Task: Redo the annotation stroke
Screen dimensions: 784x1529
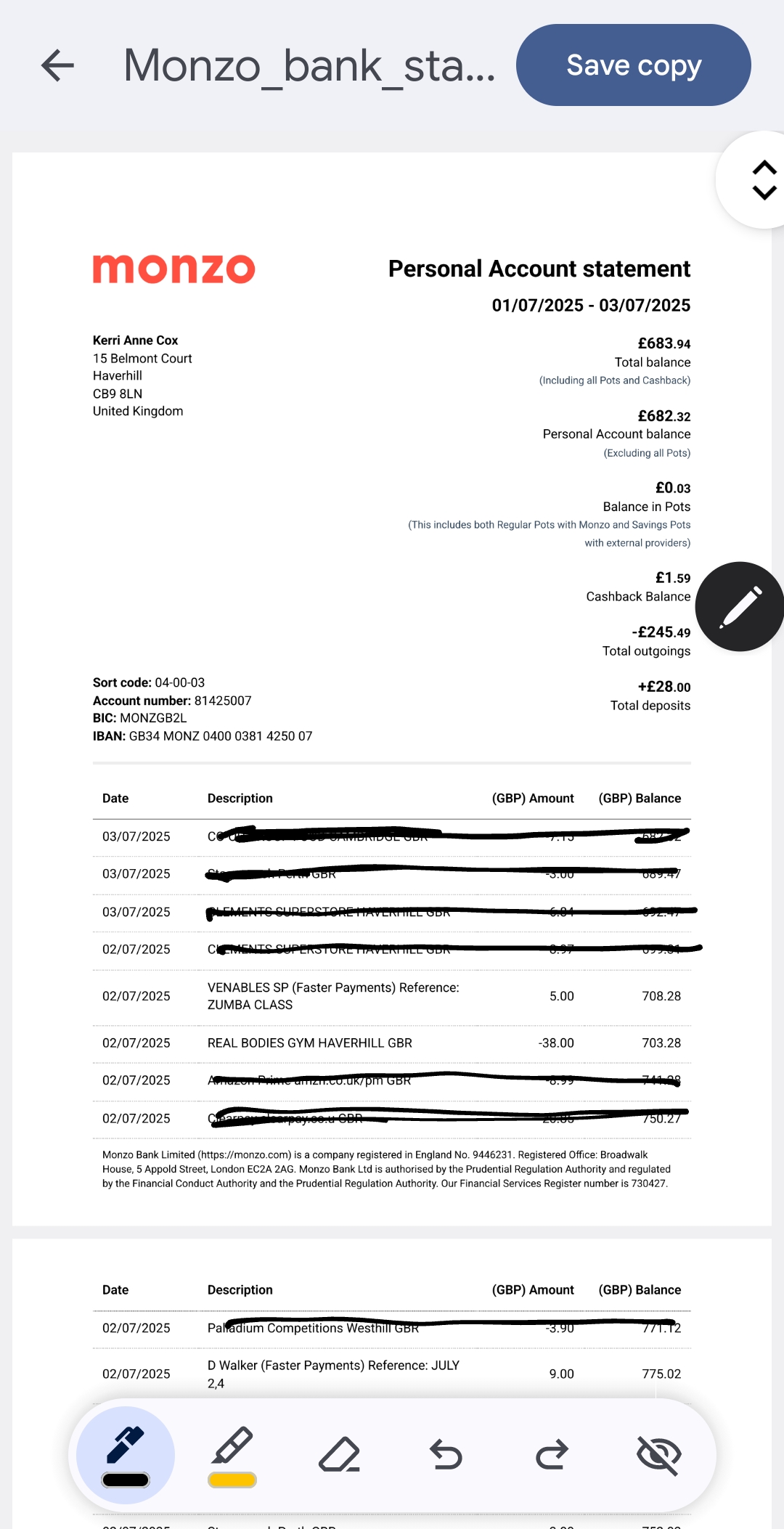Action: click(552, 1455)
